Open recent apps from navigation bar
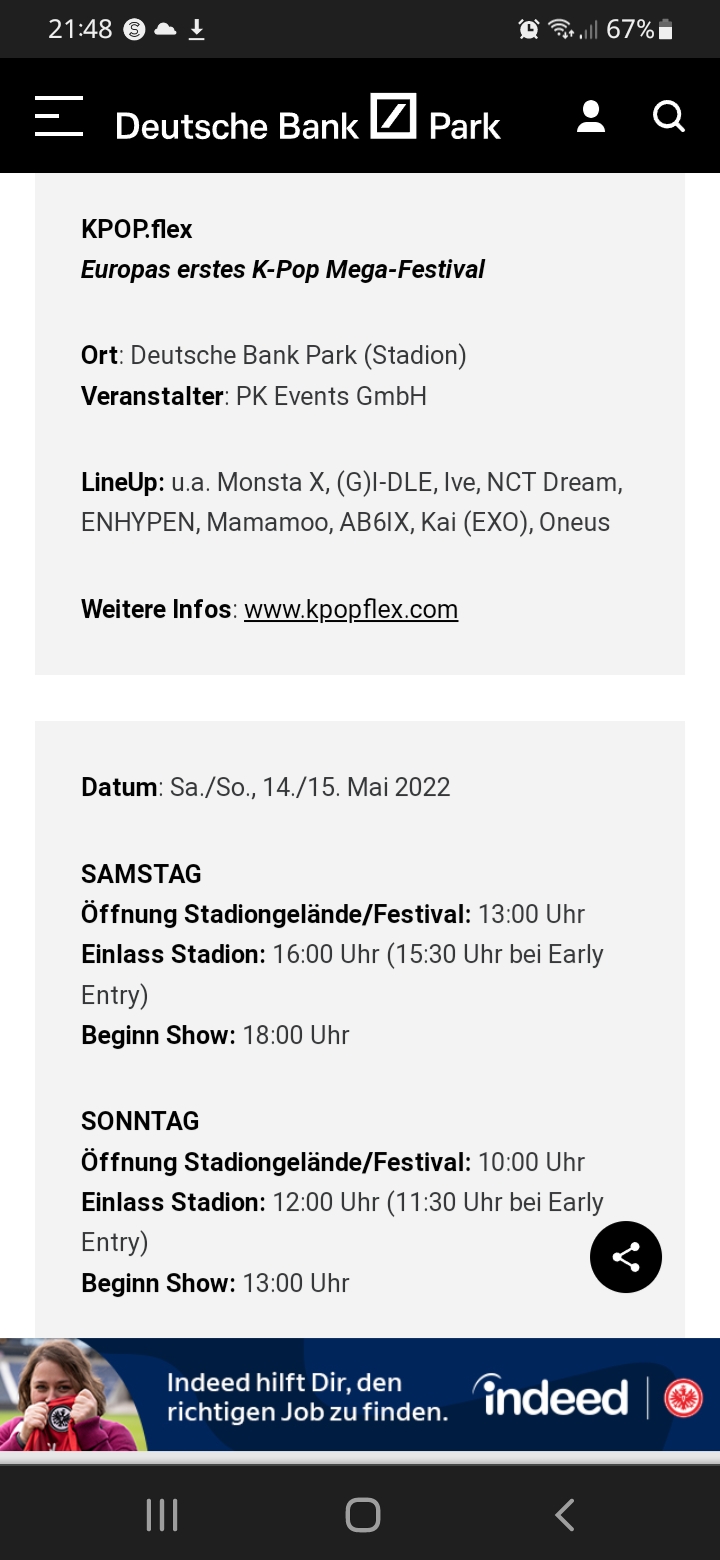Image resolution: width=720 pixels, height=1560 pixels. [162, 1515]
